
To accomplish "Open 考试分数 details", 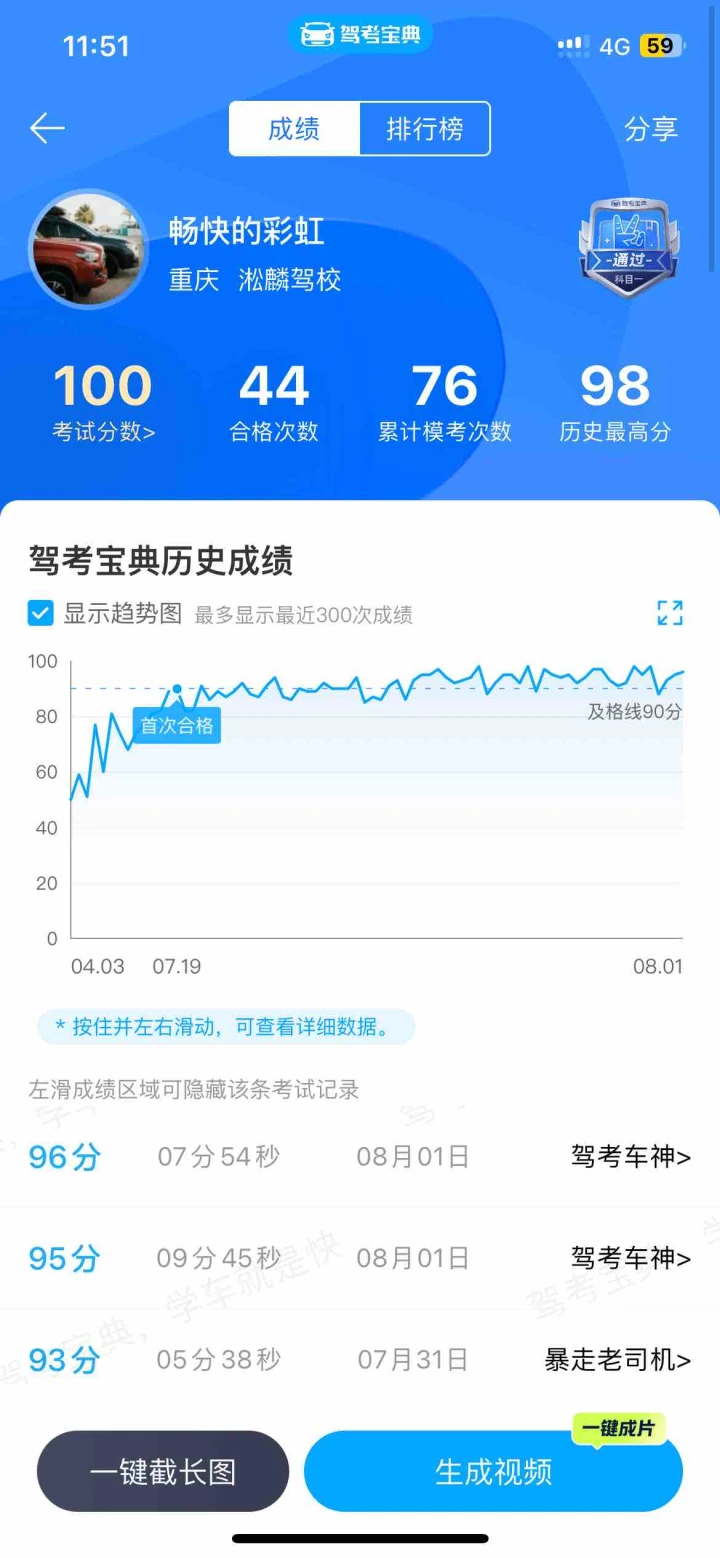I will click(104, 432).
